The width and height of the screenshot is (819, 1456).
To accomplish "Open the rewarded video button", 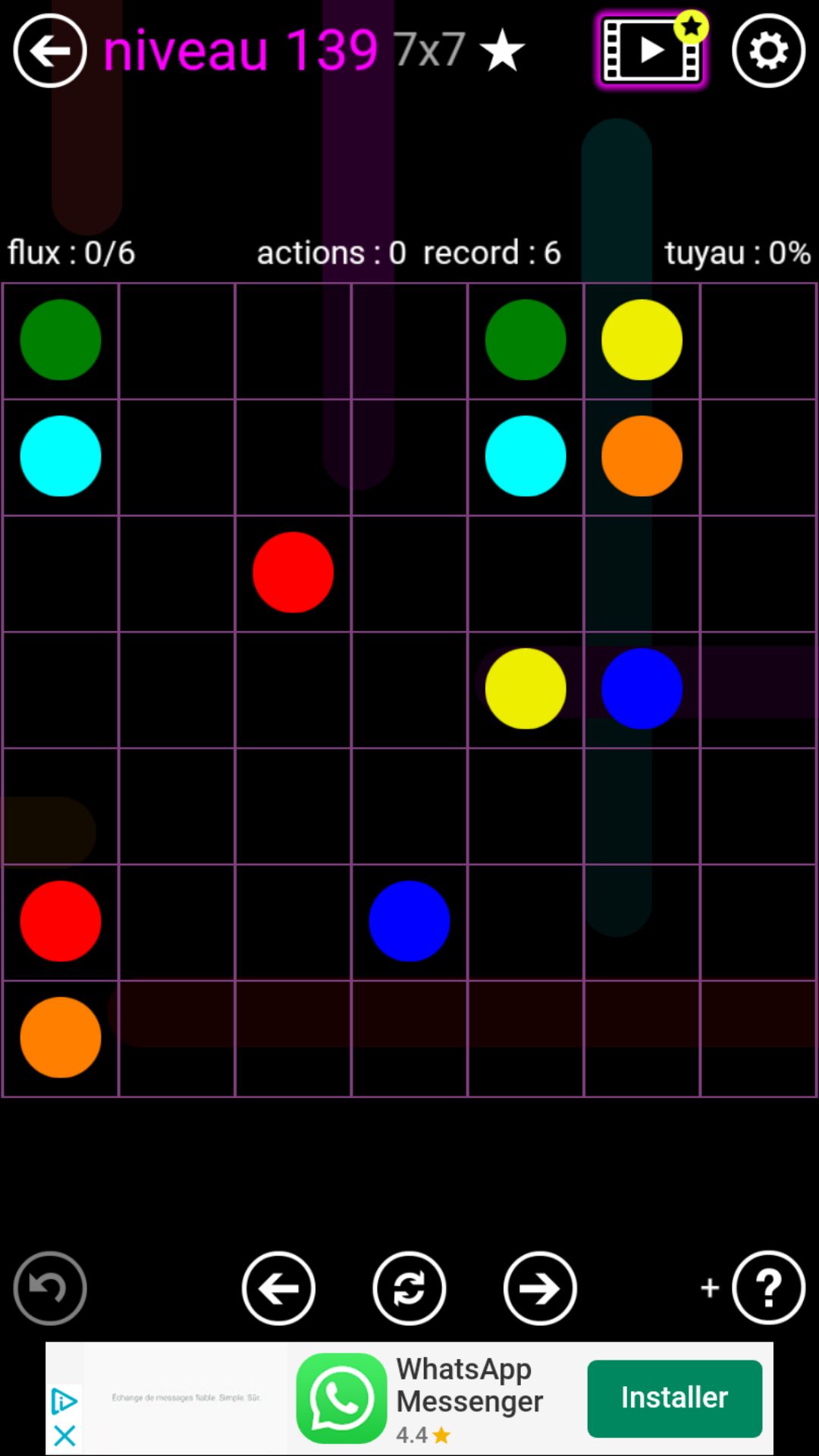I will tap(651, 51).
